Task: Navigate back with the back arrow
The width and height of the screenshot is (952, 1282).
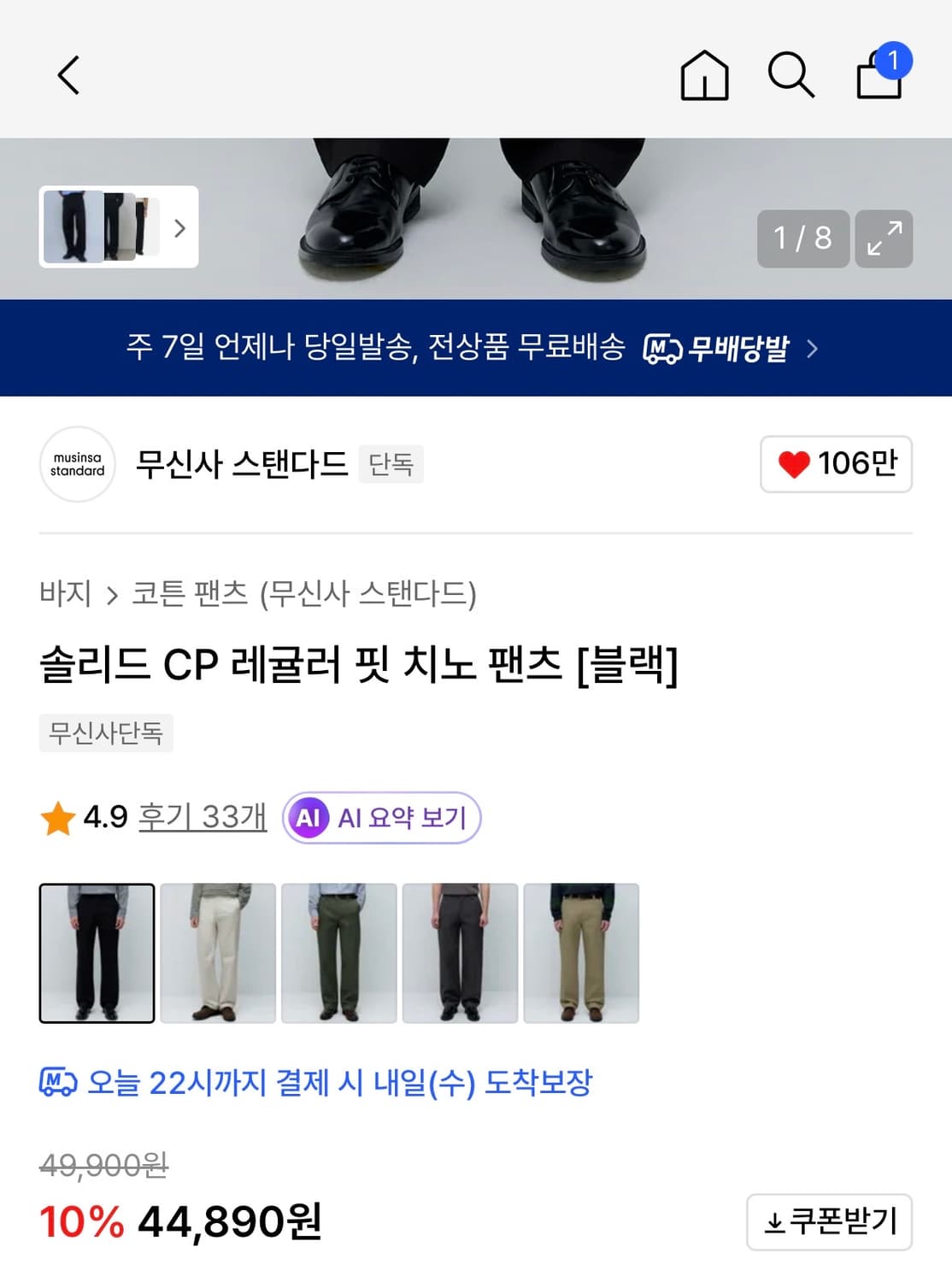Action: coord(68,75)
